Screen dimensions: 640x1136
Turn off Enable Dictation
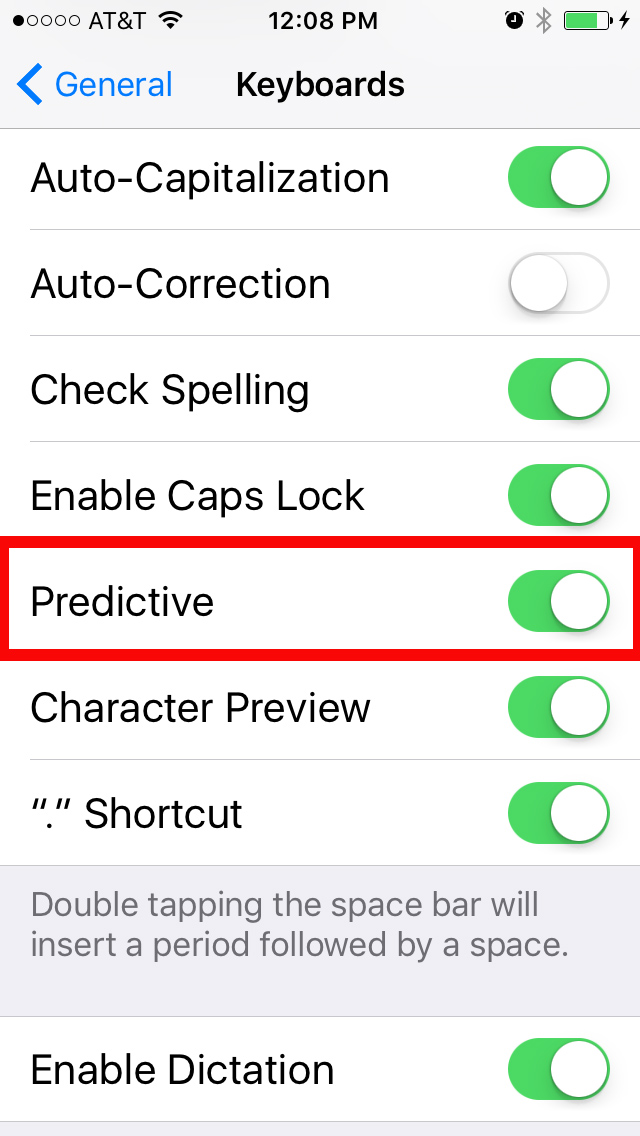[558, 1070]
